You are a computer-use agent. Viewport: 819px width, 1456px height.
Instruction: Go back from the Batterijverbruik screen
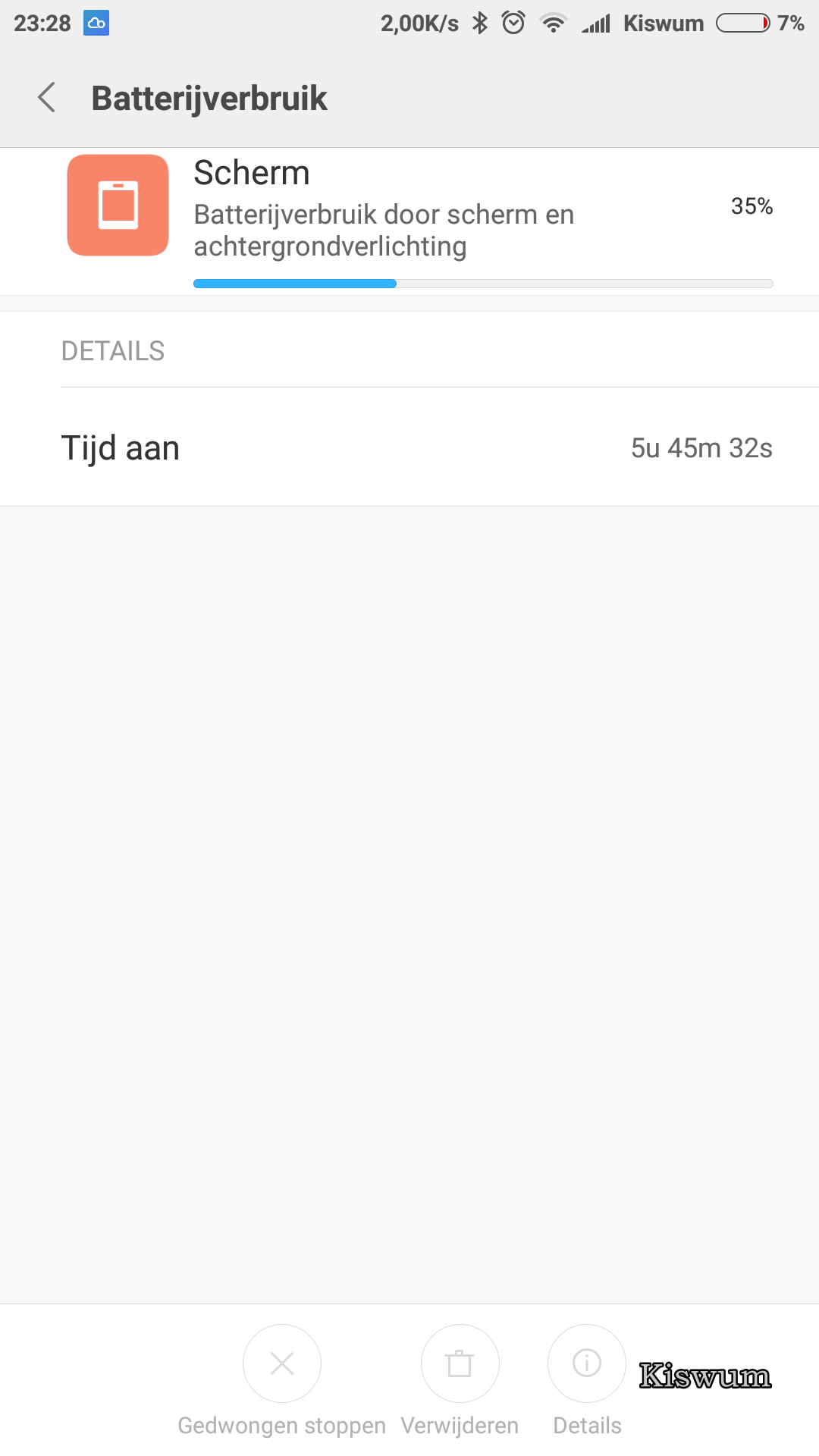pyautogui.click(x=47, y=98)
